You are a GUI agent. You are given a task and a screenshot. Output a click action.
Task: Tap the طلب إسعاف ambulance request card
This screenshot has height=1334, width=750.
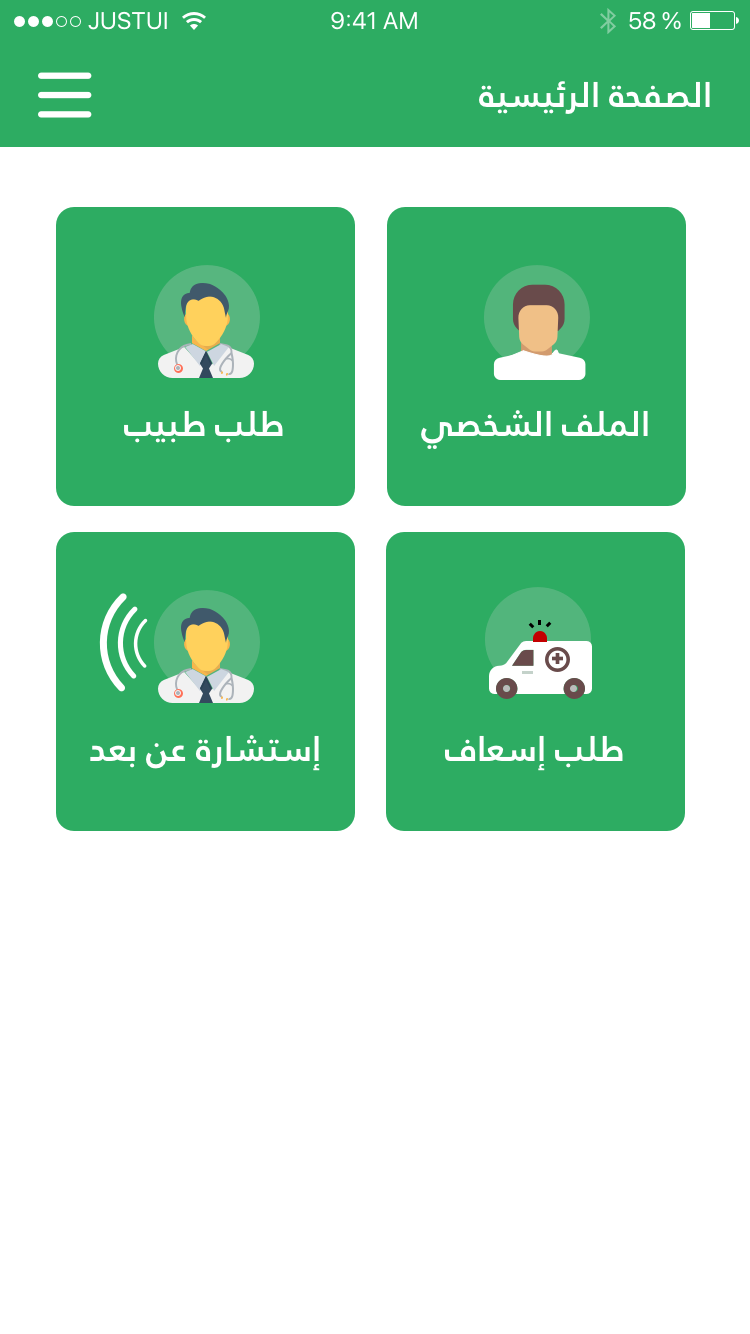pos(535,681)
